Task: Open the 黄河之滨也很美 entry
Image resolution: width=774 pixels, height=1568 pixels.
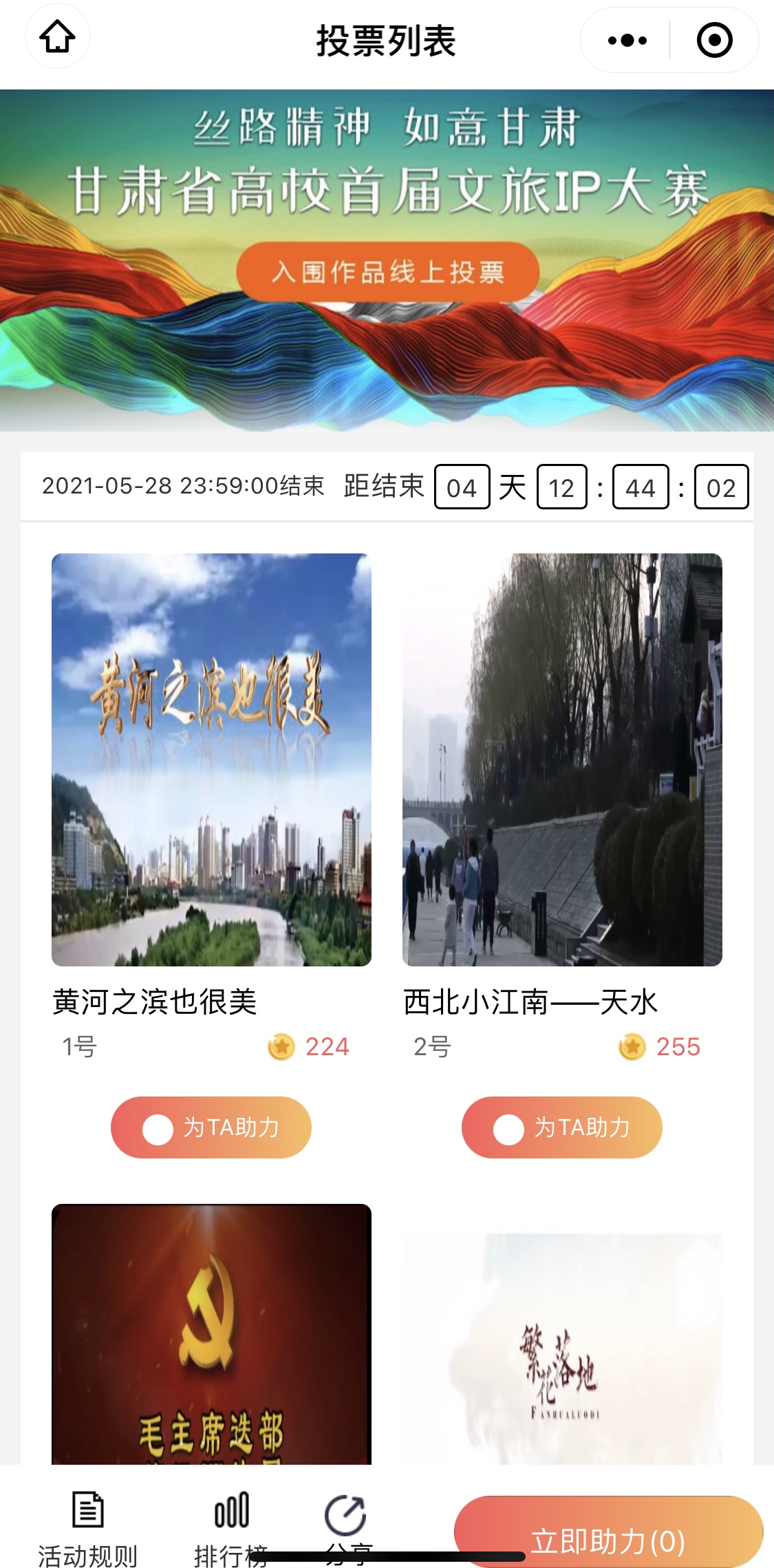Action: (x=211, y=759)
